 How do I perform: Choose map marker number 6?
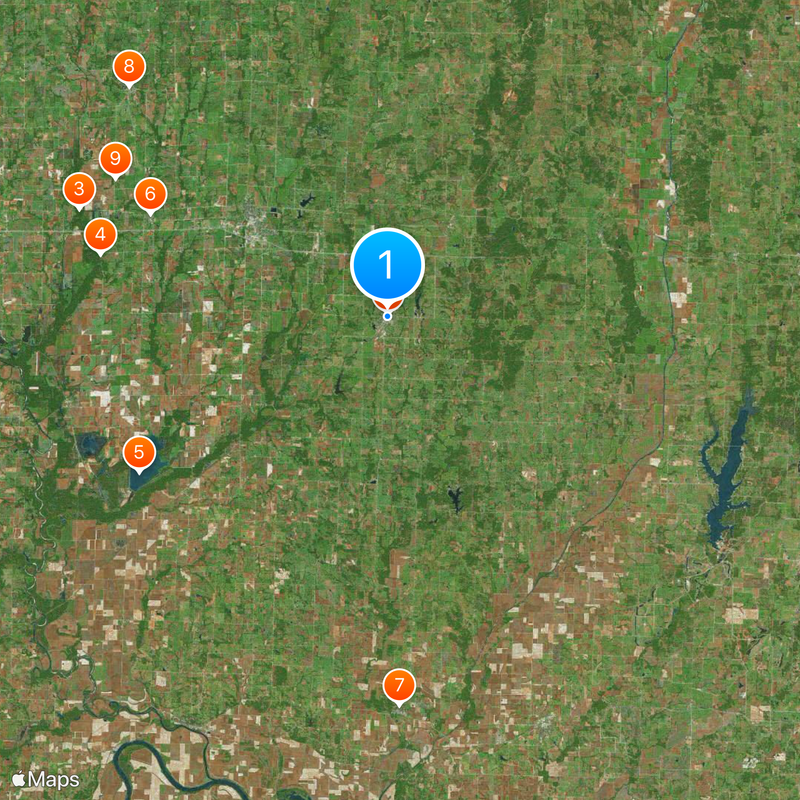[x=150, y=193]
